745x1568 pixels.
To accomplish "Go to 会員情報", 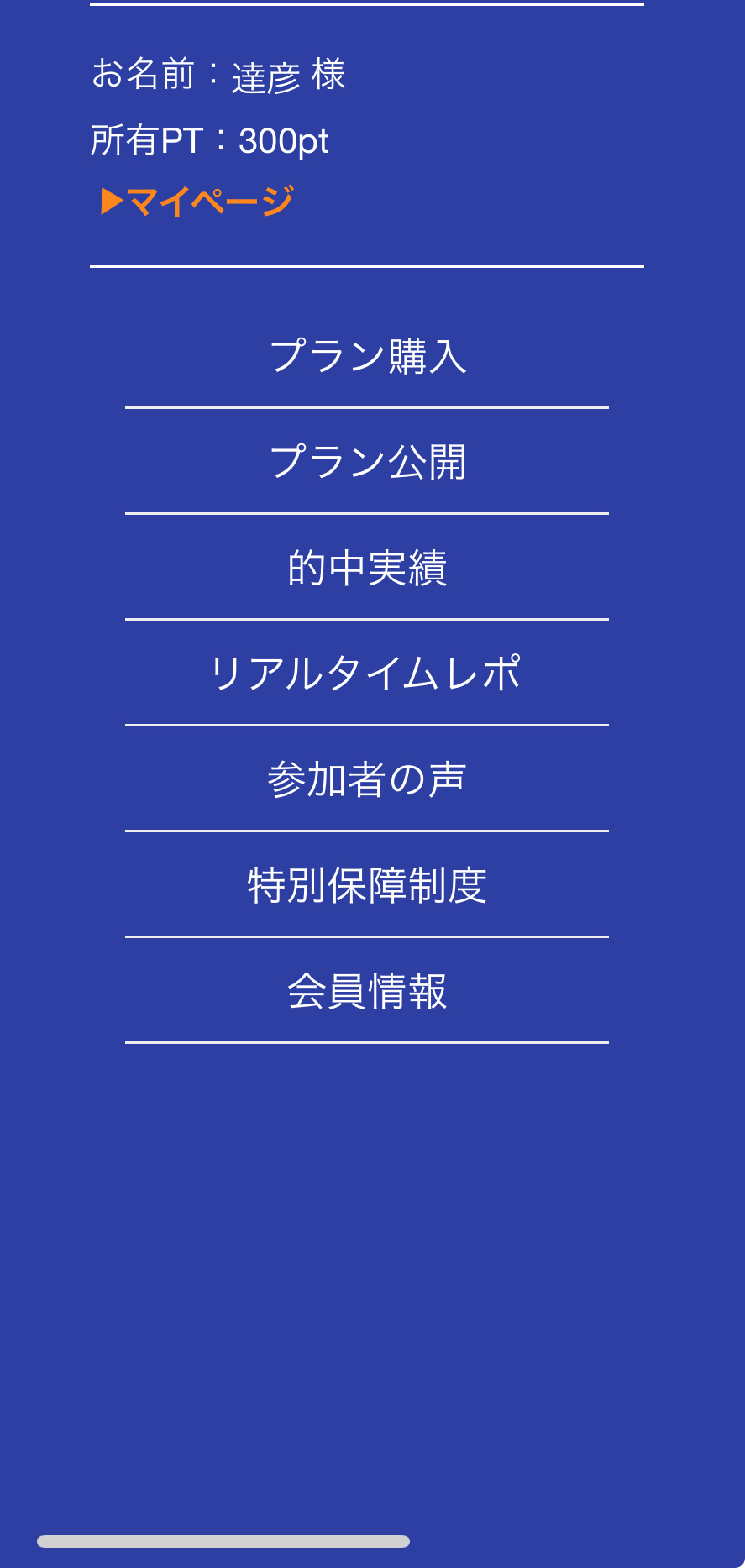I will [x=367, y=991].
